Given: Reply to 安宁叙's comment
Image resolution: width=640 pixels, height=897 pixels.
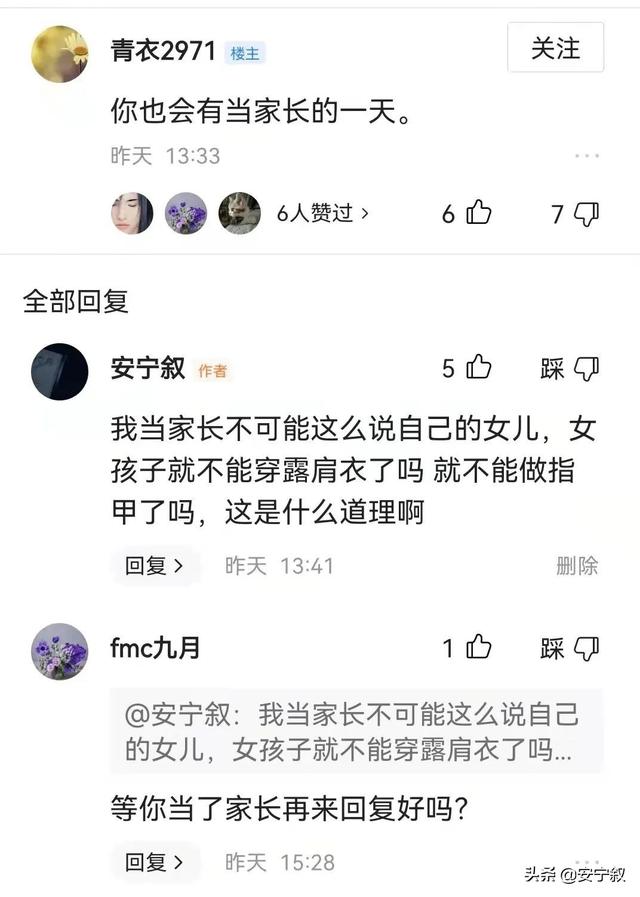Looking at the screenshot, I should (x=154, y=566).
